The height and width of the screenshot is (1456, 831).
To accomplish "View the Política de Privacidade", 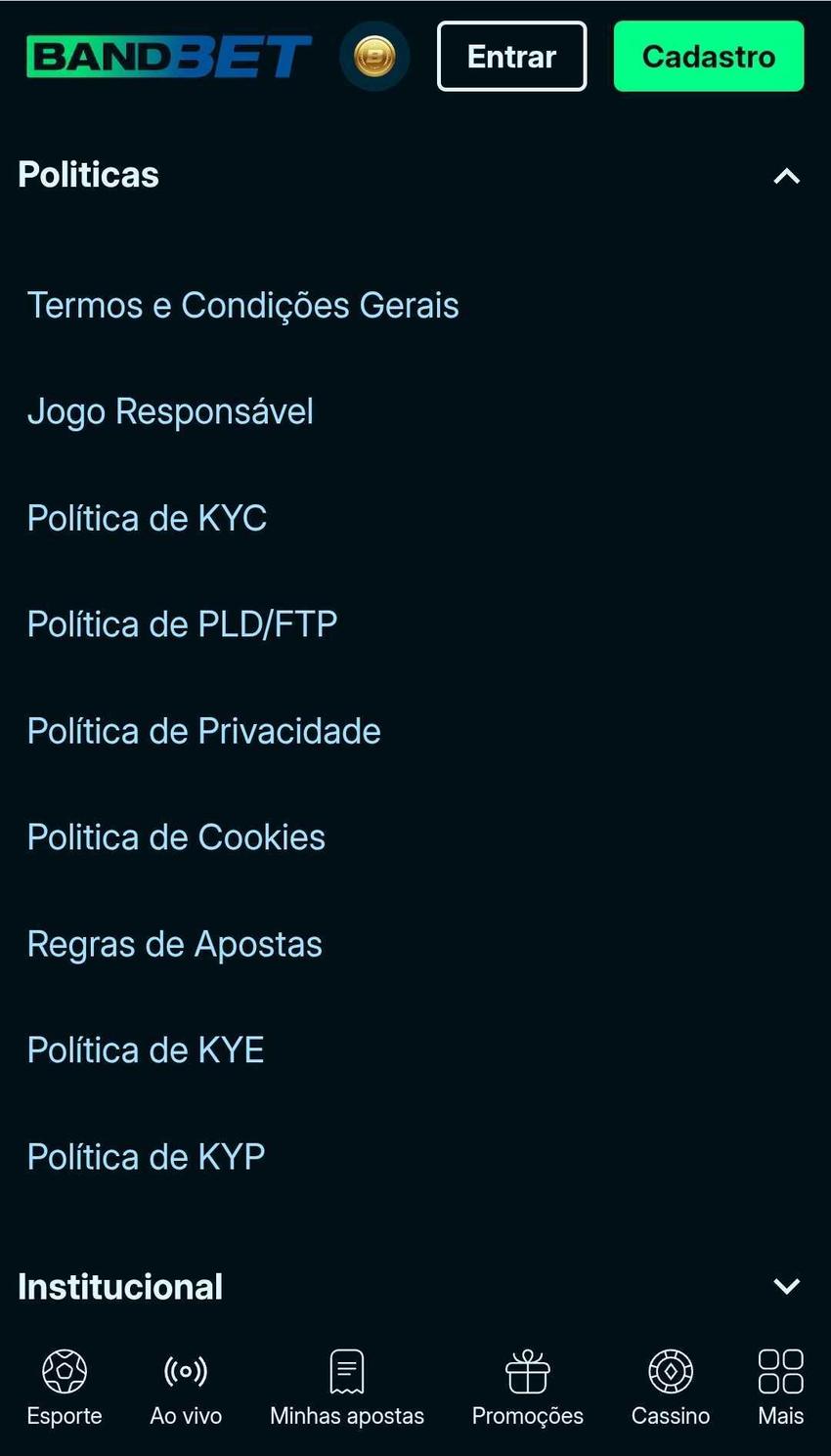I will [x=202, y=730].
